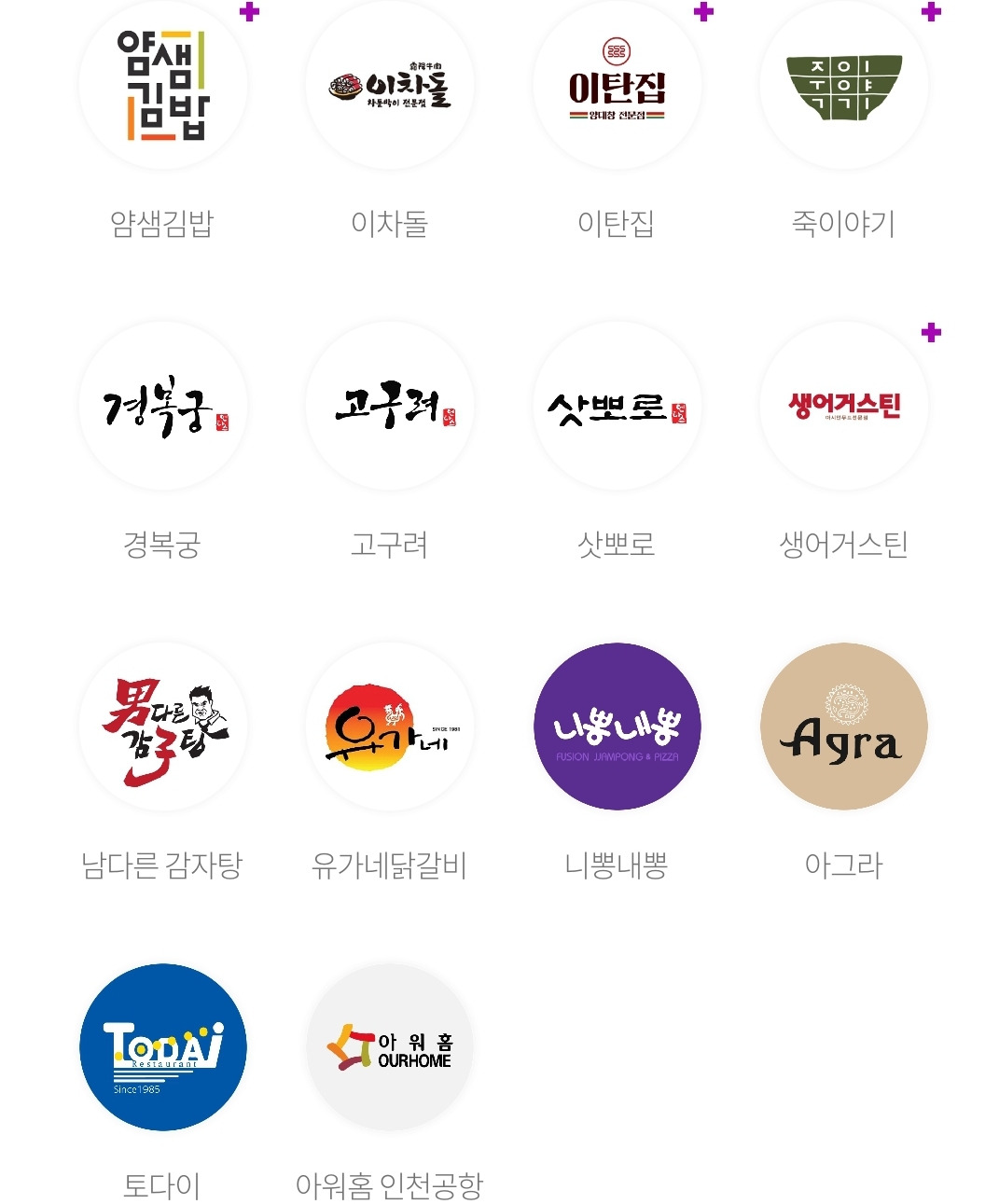Choose the 죽이야기 brand

pos(843,86)
